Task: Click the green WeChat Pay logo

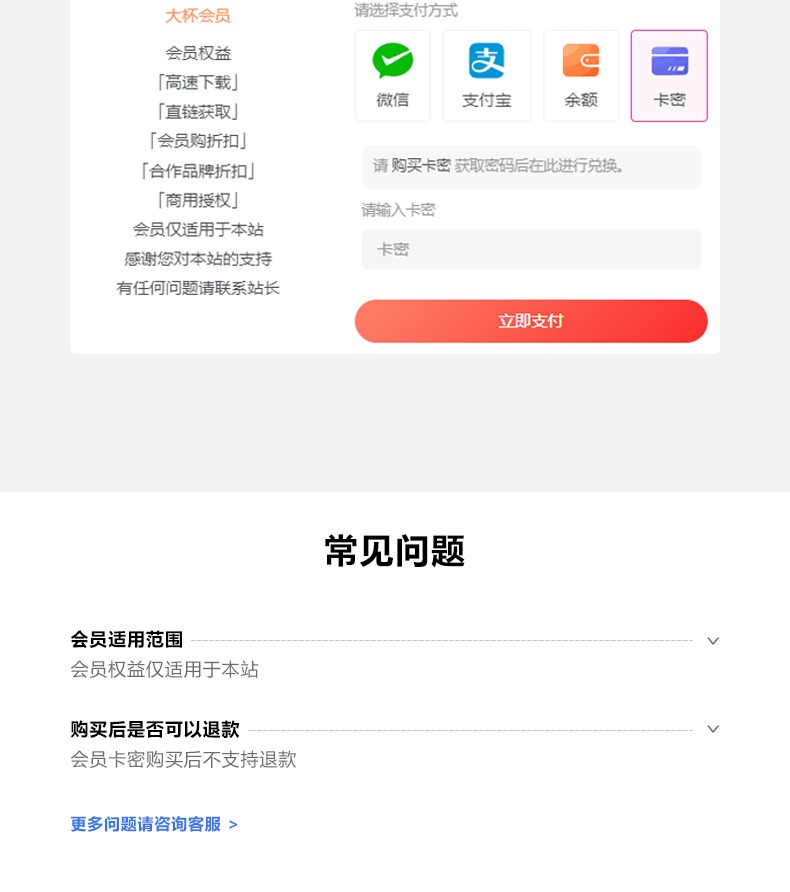Action: [x=393, y=60]
